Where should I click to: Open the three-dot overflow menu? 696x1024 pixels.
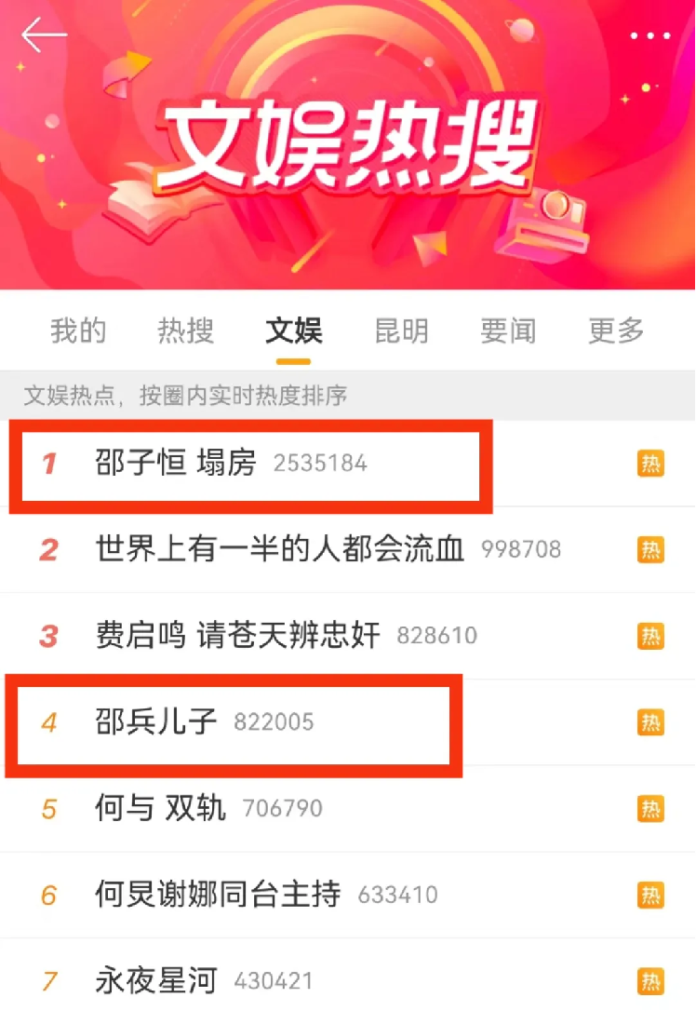[650, 37]
